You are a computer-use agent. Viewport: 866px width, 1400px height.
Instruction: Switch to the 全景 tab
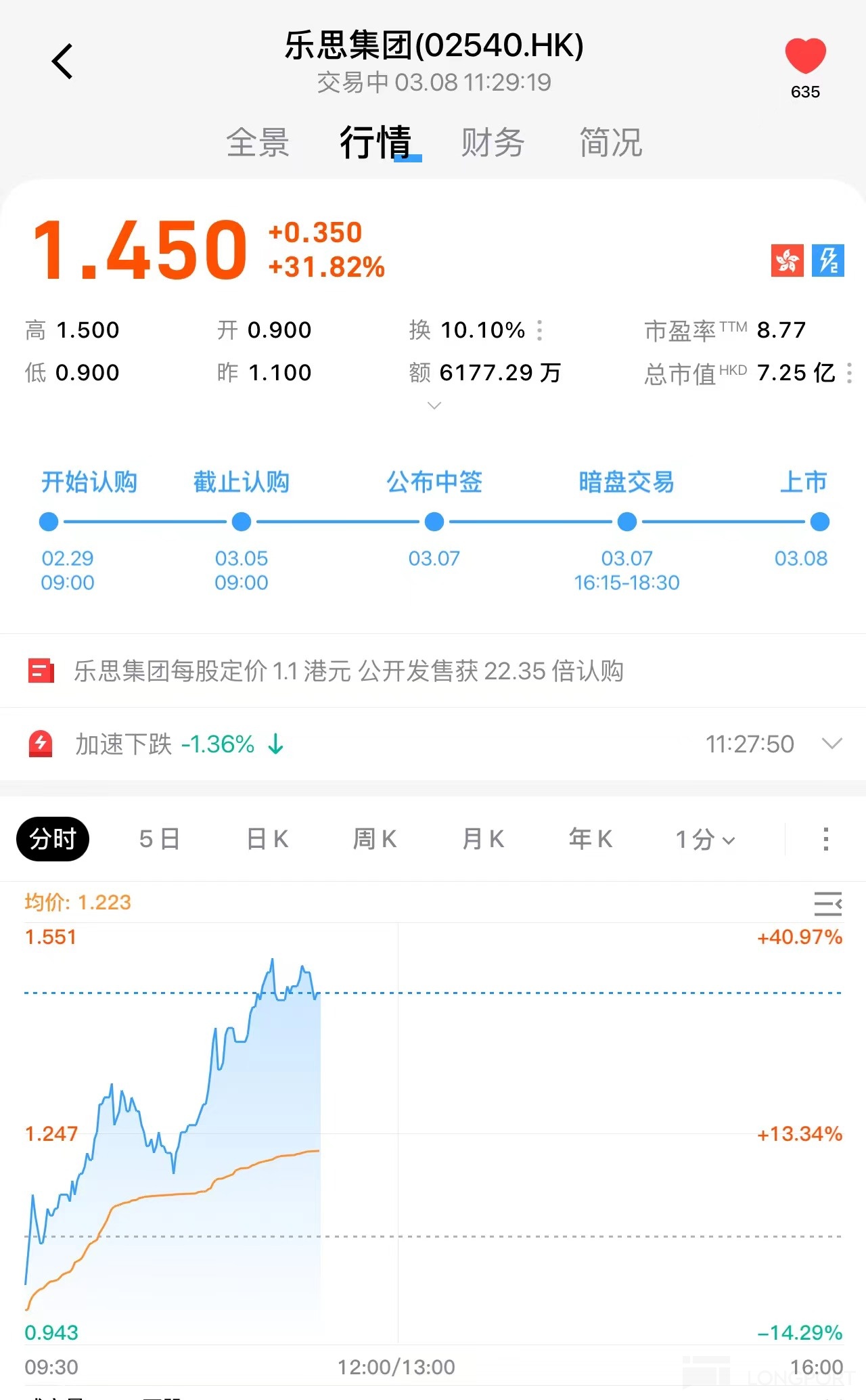pos(258,143)
